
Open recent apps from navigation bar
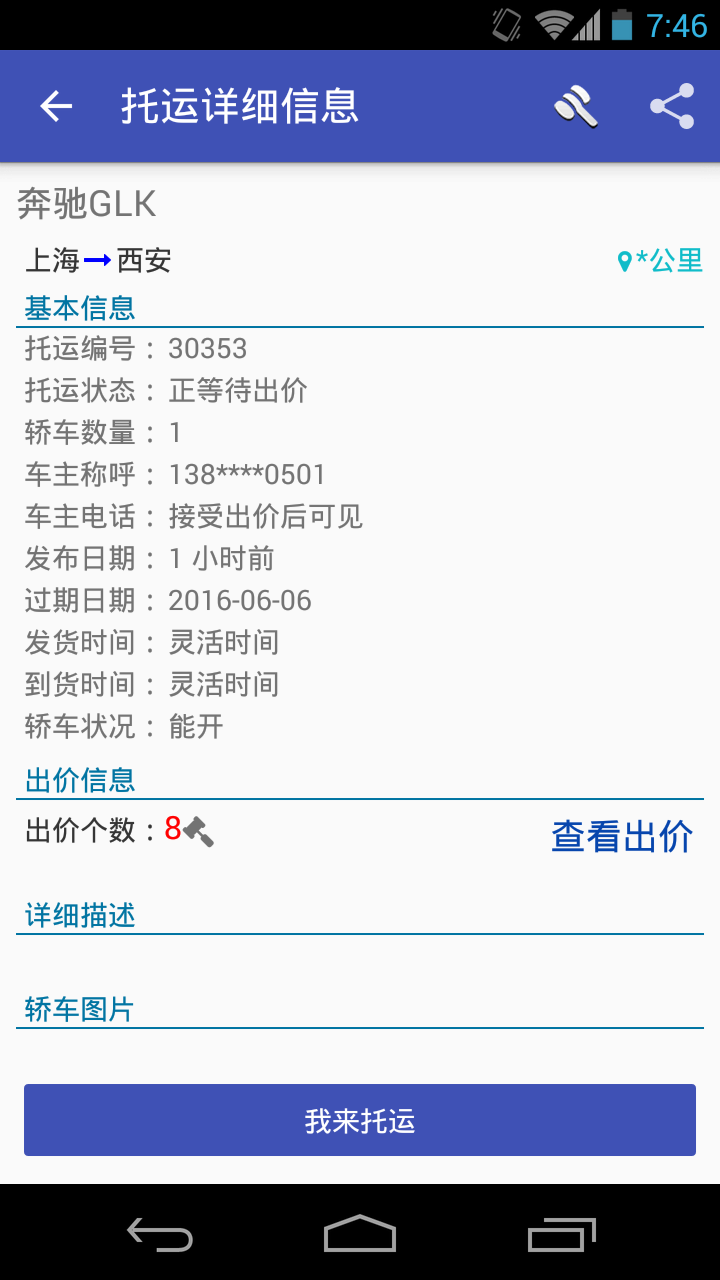(562, 1234)
